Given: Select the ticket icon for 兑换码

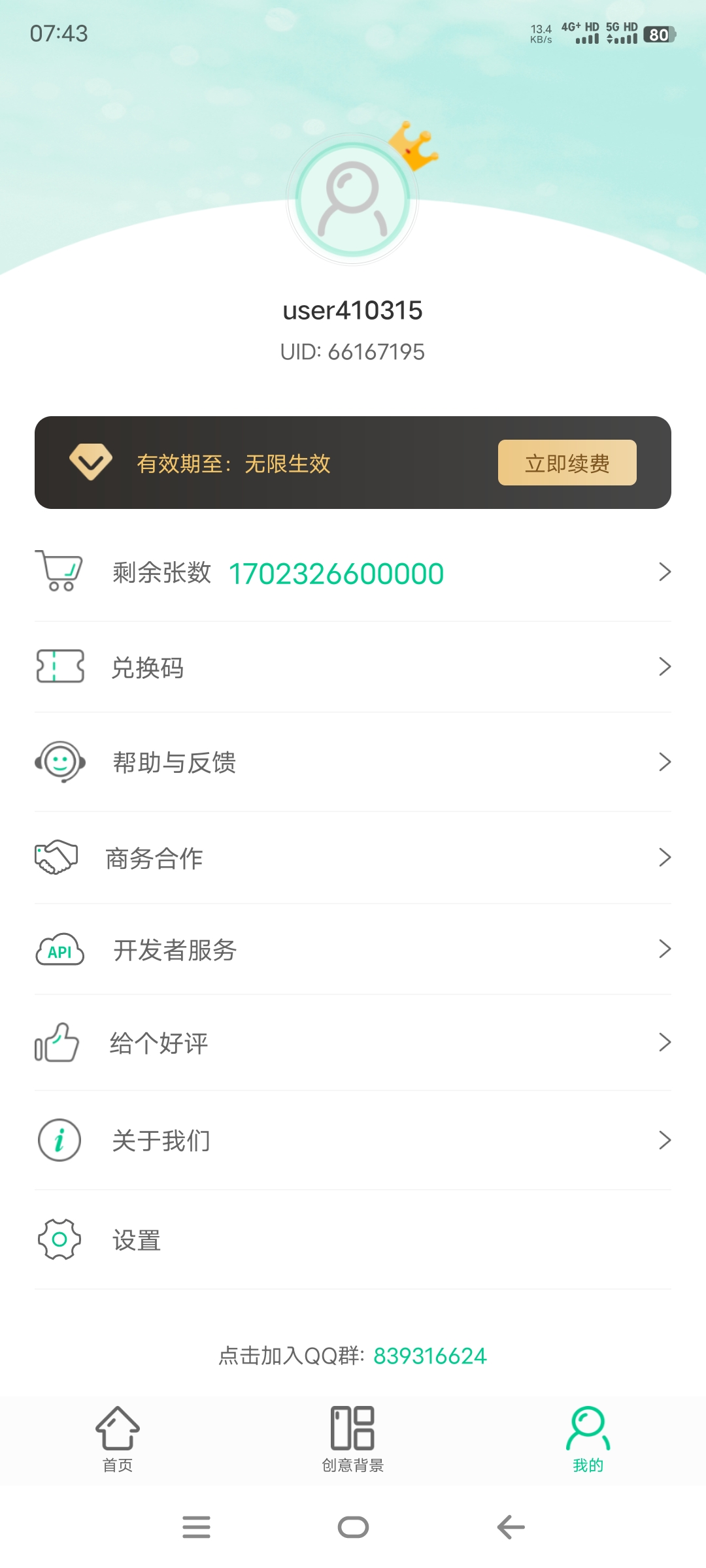Looking at the screenshot, I should coord(59,667).
